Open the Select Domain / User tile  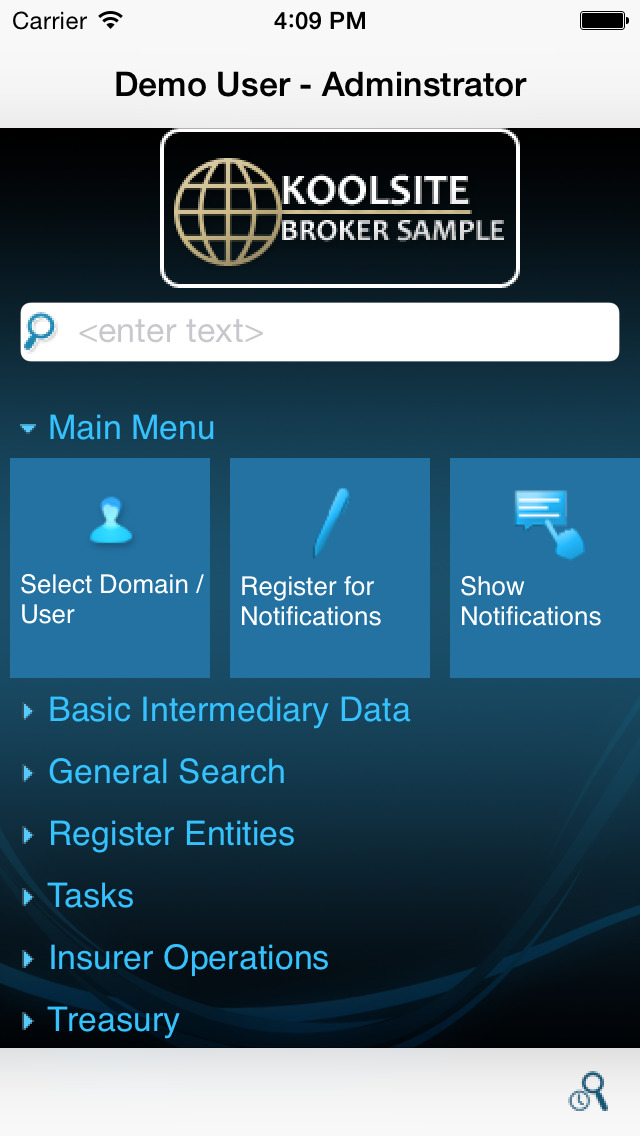(x=110, y=567)
